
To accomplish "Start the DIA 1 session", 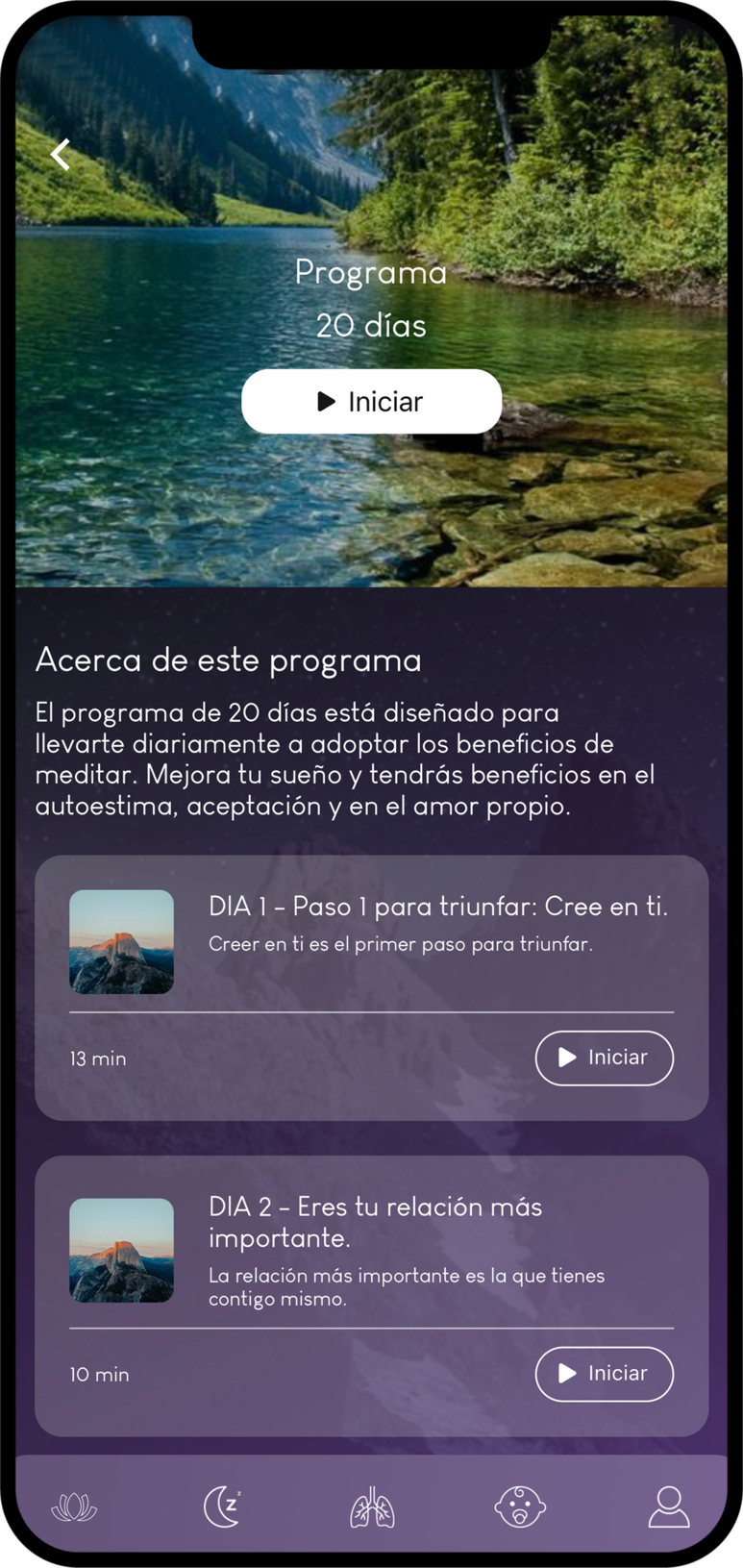I will 604,1058.
